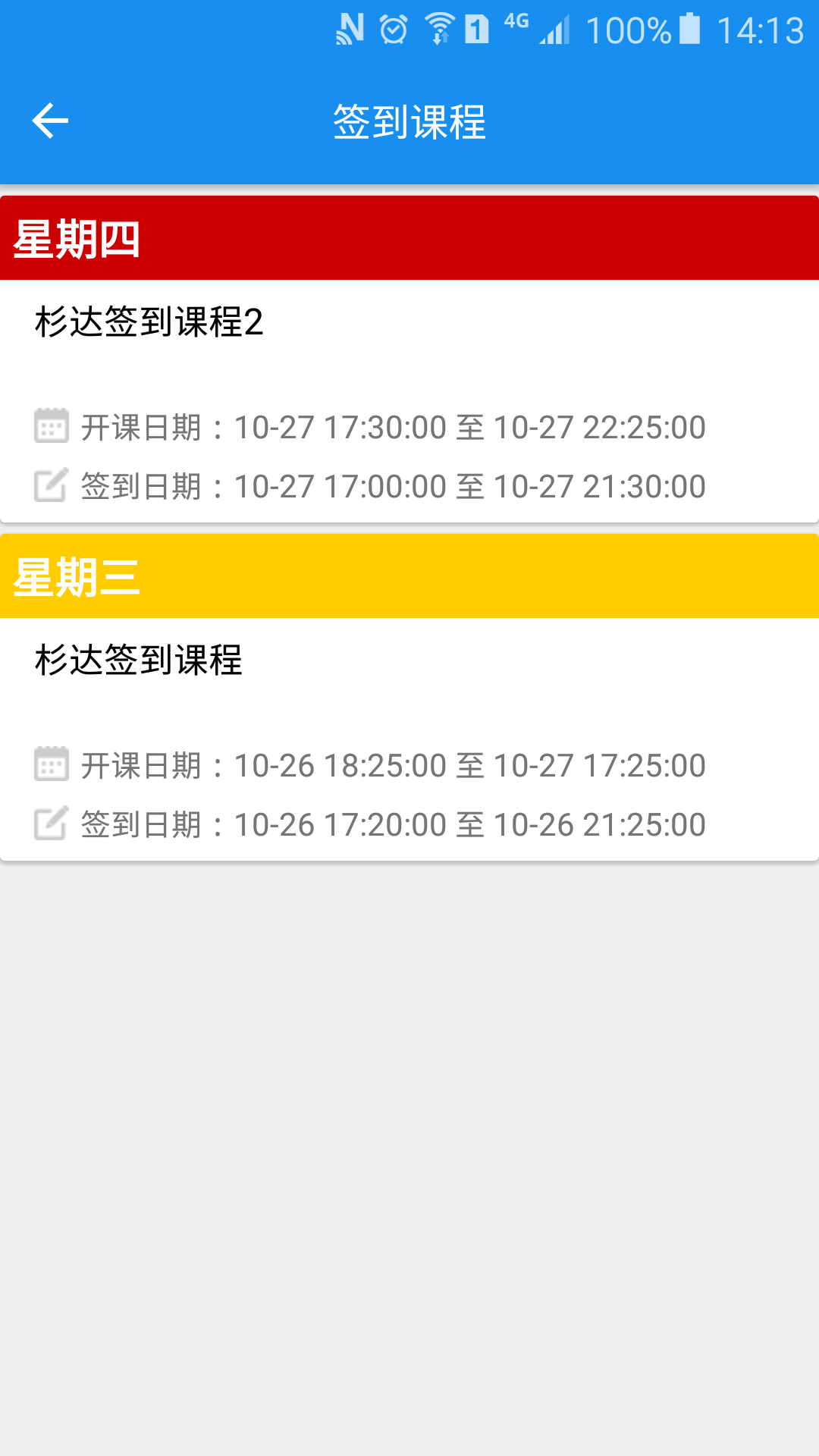Go back using the top-left arrow
Screen dimensions: 819x1456
[x=50, y=121]
